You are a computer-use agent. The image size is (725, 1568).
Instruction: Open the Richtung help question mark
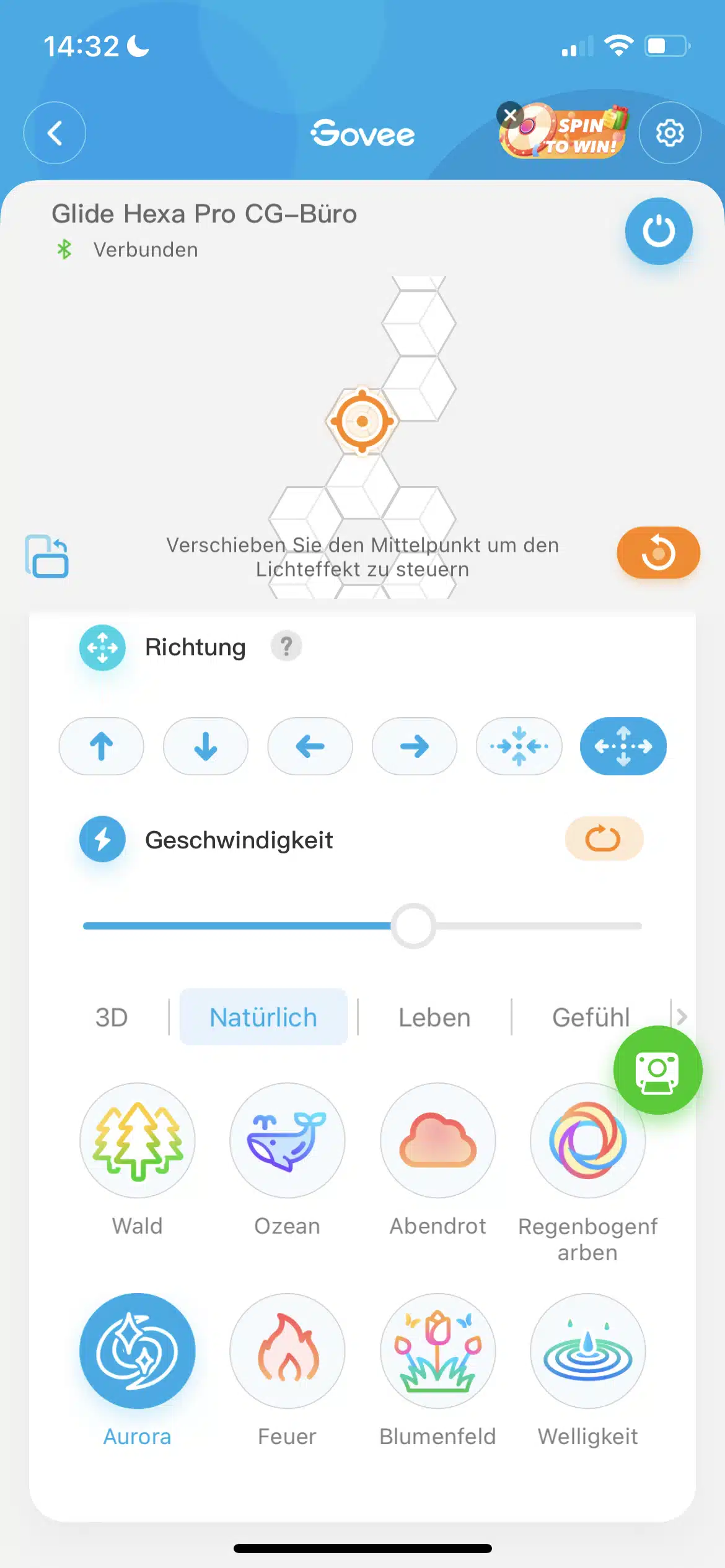pyautogui.click(x=286, y=647)
